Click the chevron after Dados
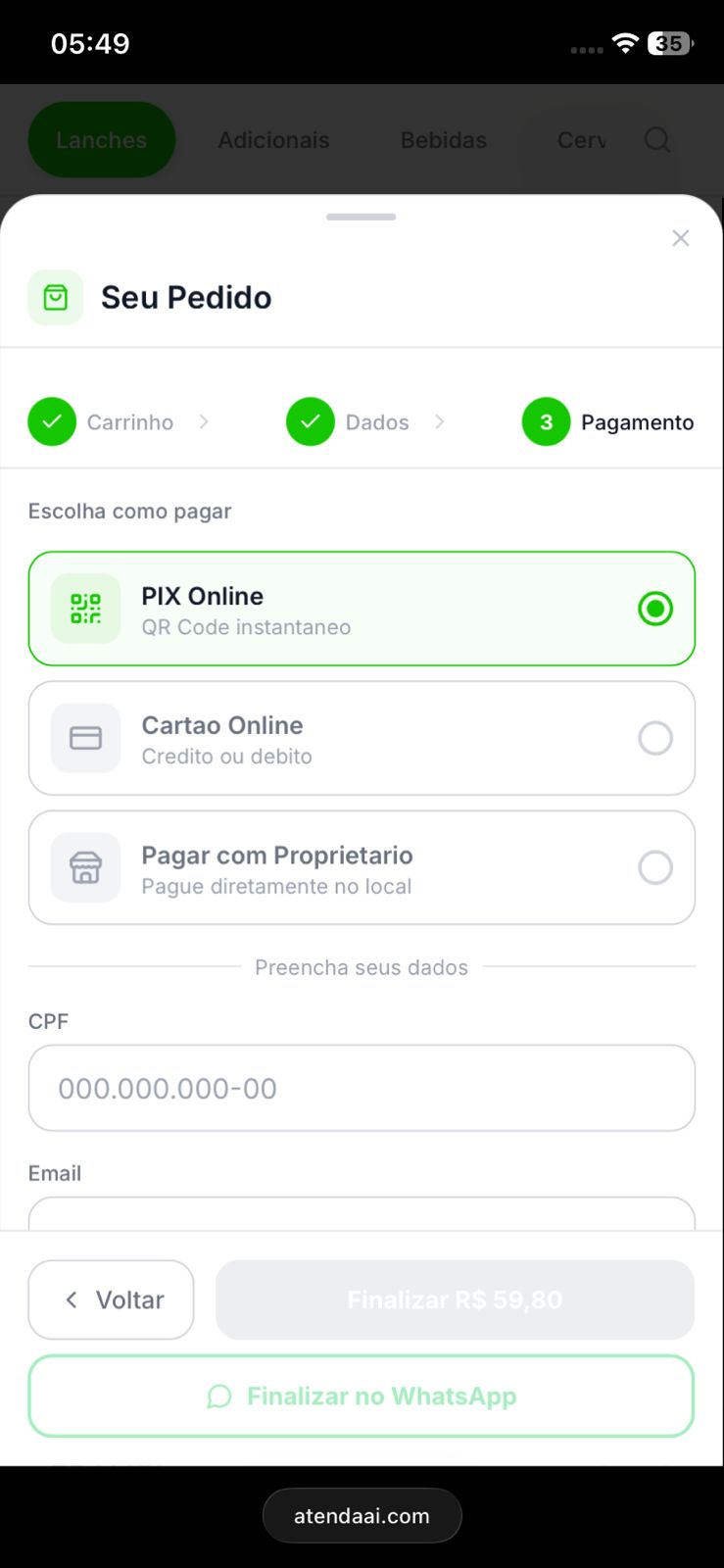Viewport: 724px width, 1568px height. pos(440,421)
